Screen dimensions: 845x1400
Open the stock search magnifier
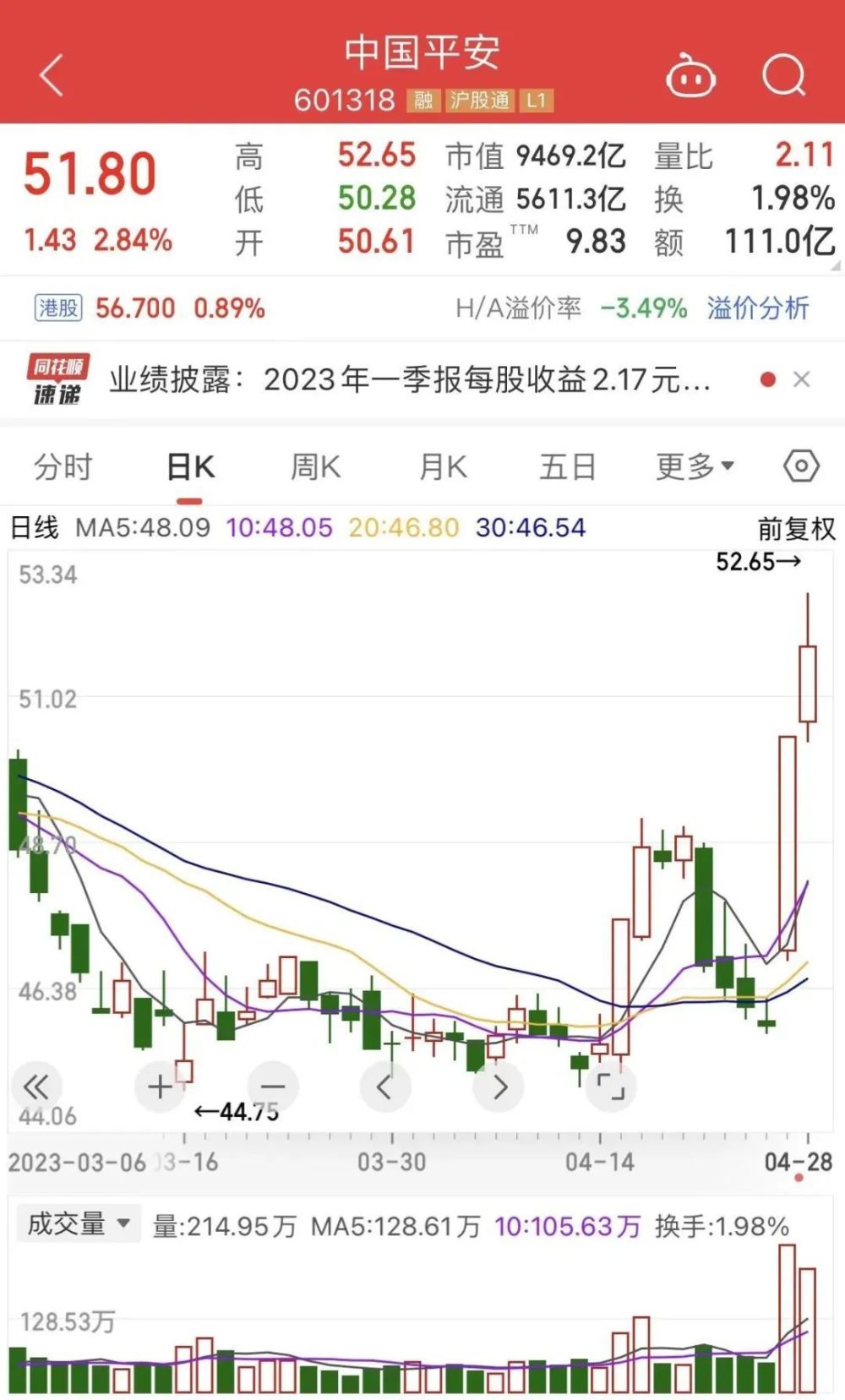(783, 76)
